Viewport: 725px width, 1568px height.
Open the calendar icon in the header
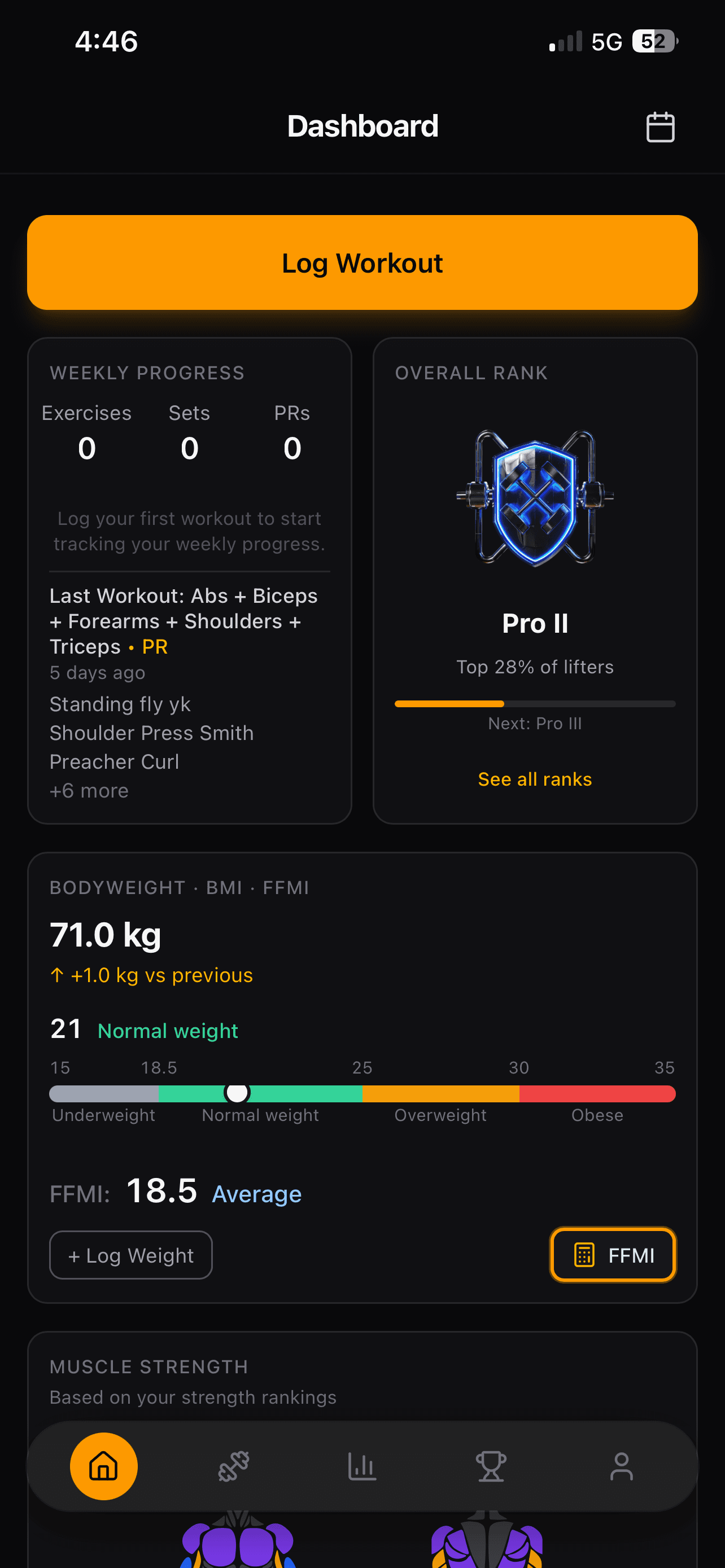tap(660, 127)
